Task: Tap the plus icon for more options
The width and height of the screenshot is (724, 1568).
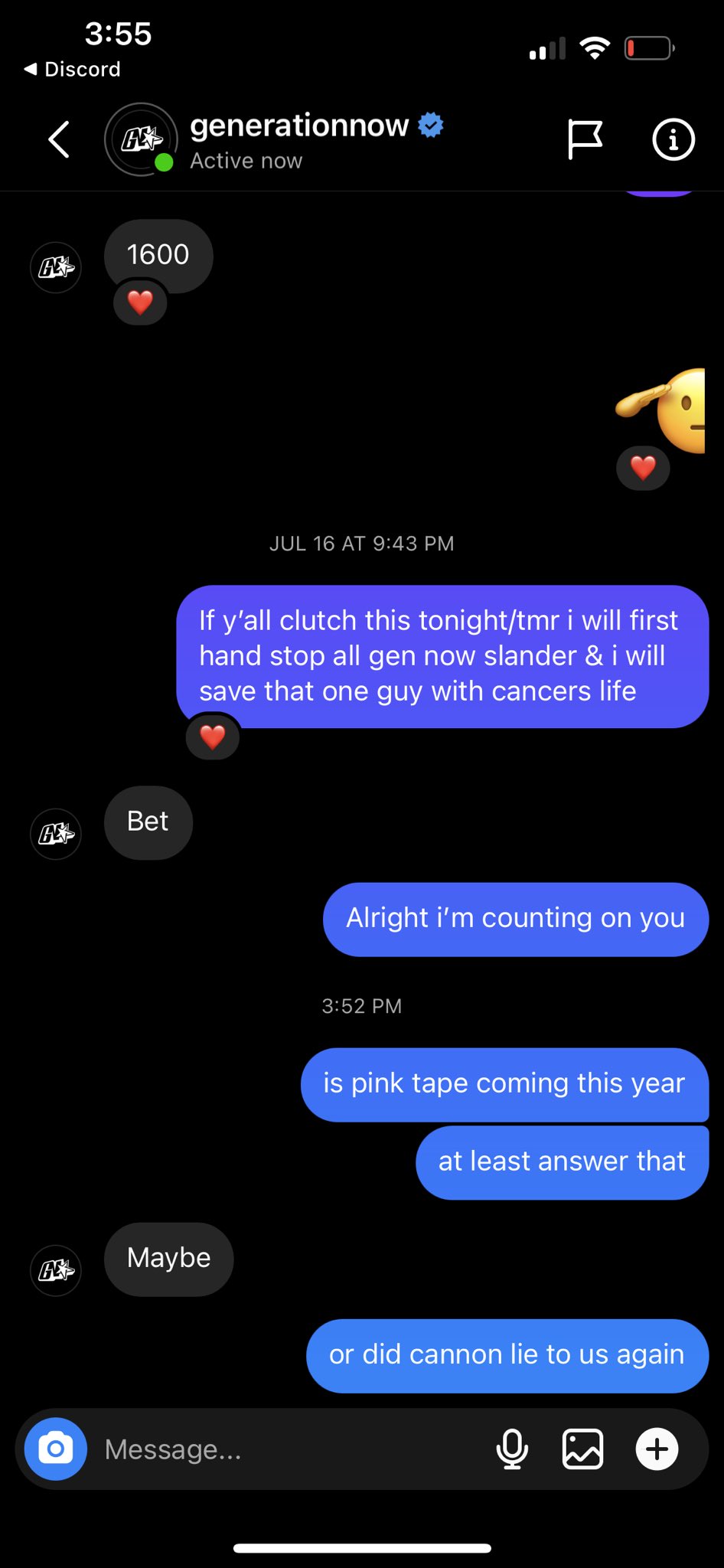Action: tap(657, 1449)
